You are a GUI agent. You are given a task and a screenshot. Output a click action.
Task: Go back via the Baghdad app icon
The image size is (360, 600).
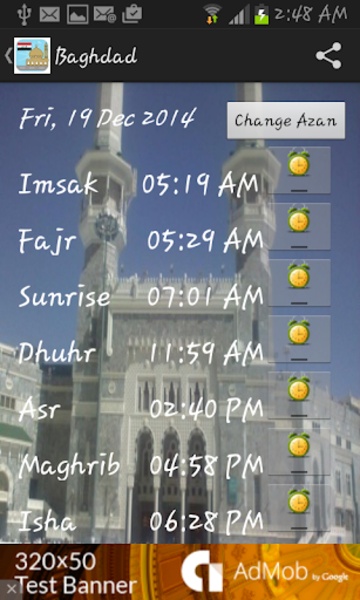pyautogui.click(x=28, y=56)
